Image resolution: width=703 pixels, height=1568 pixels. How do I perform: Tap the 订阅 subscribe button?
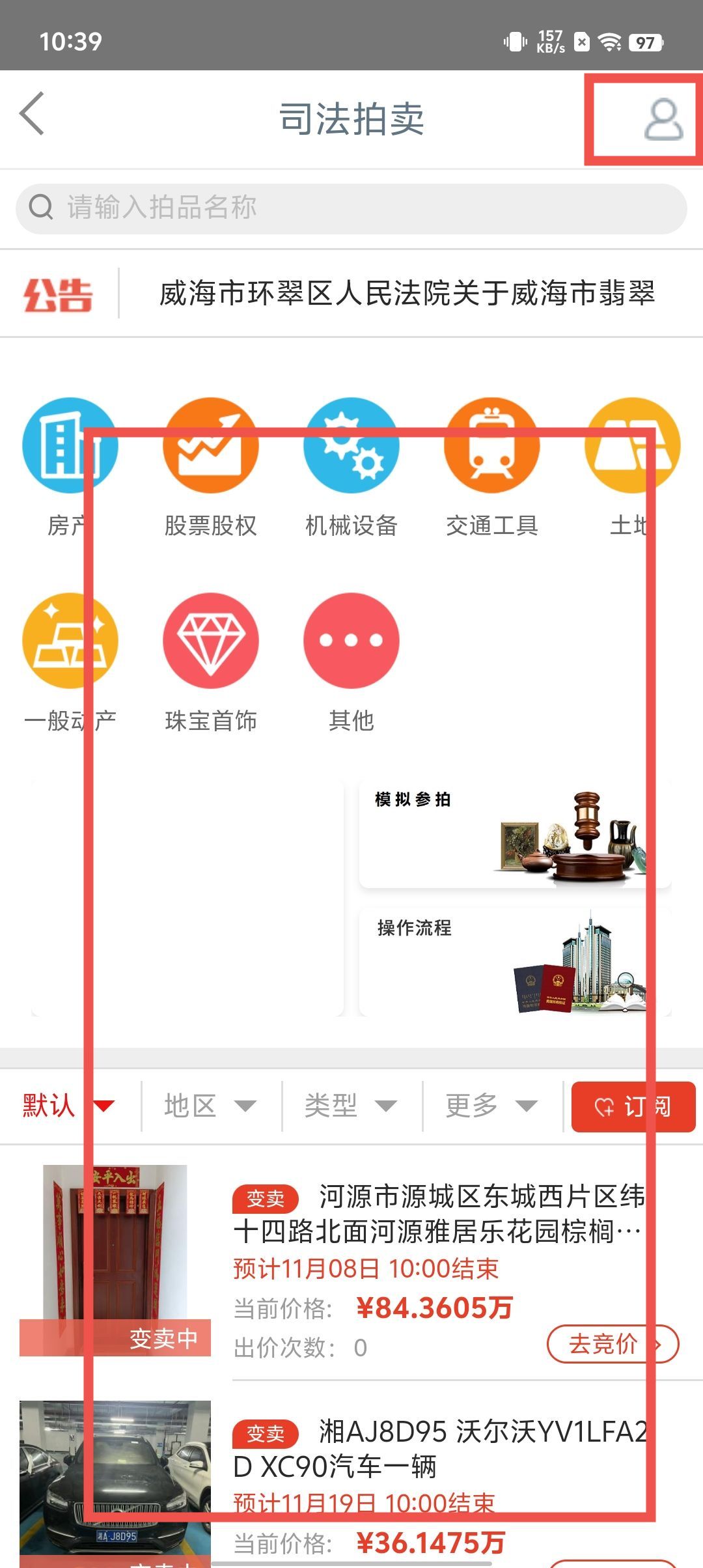click(x=633, y=1106)
